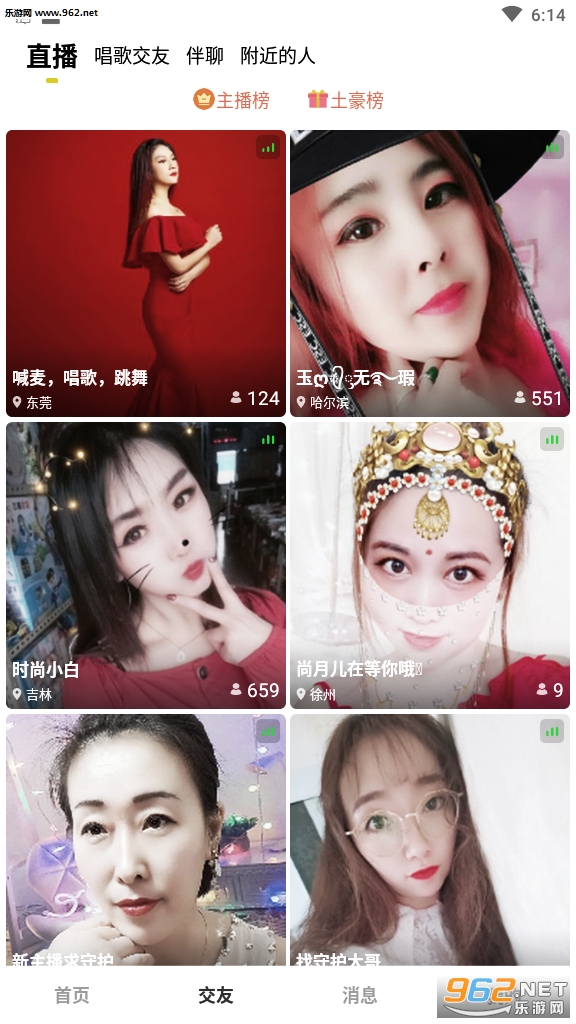Open the 找守护大哥 live card
Viewport: 576px width, 1024px height.
click(430, 840)
